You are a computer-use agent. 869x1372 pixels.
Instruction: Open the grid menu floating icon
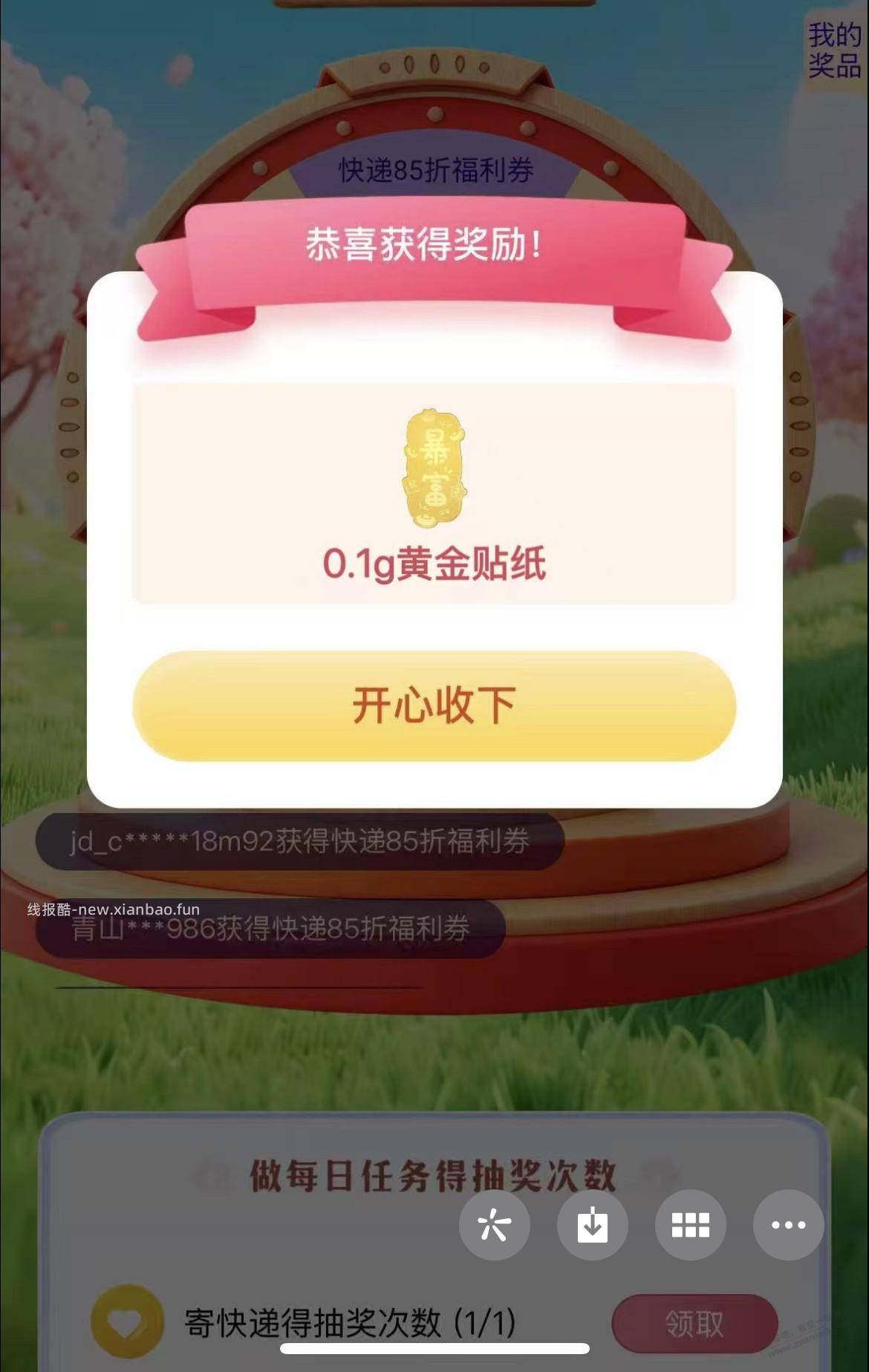tap(691, 1226)
